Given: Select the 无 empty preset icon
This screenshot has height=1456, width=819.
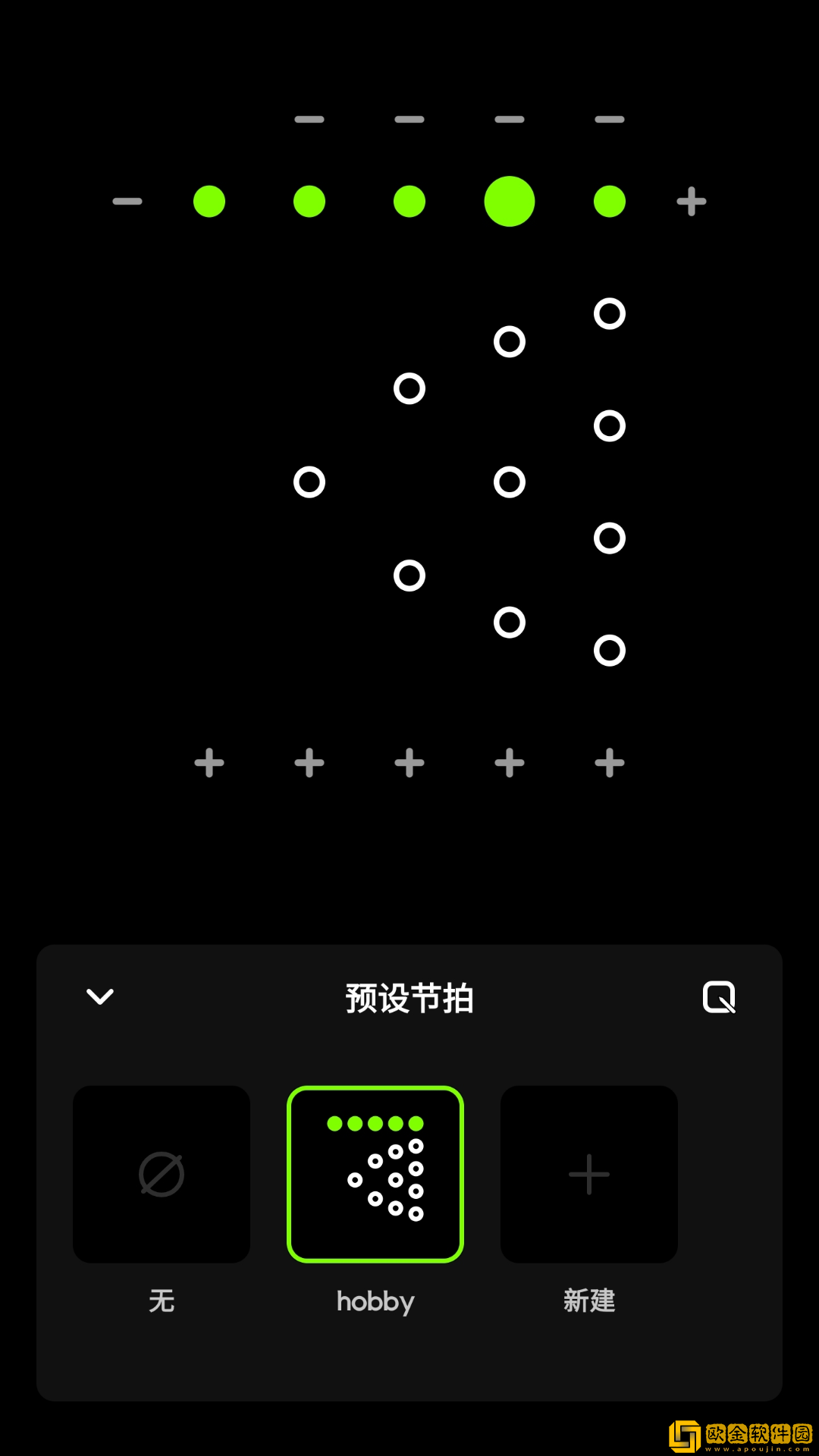Looking at the screenshot, I should coord(161,1175).
